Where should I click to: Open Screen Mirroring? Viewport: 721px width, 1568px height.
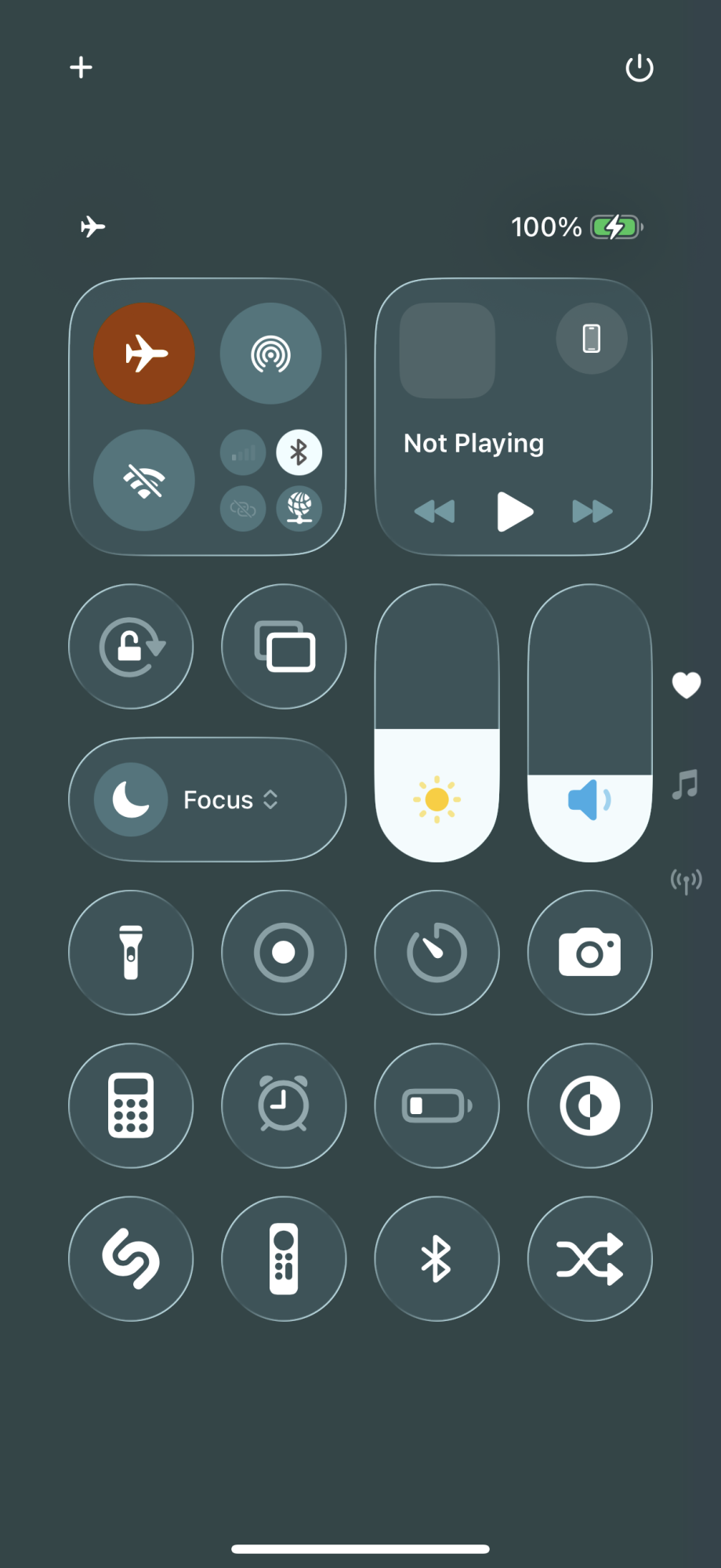284,647
